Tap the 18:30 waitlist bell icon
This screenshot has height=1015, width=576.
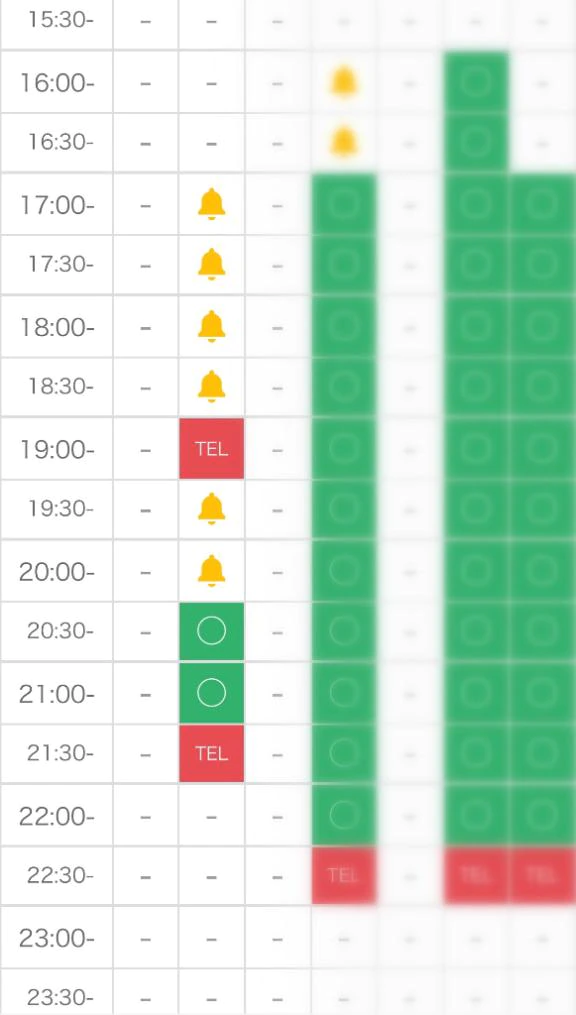[x=212, y=386]
